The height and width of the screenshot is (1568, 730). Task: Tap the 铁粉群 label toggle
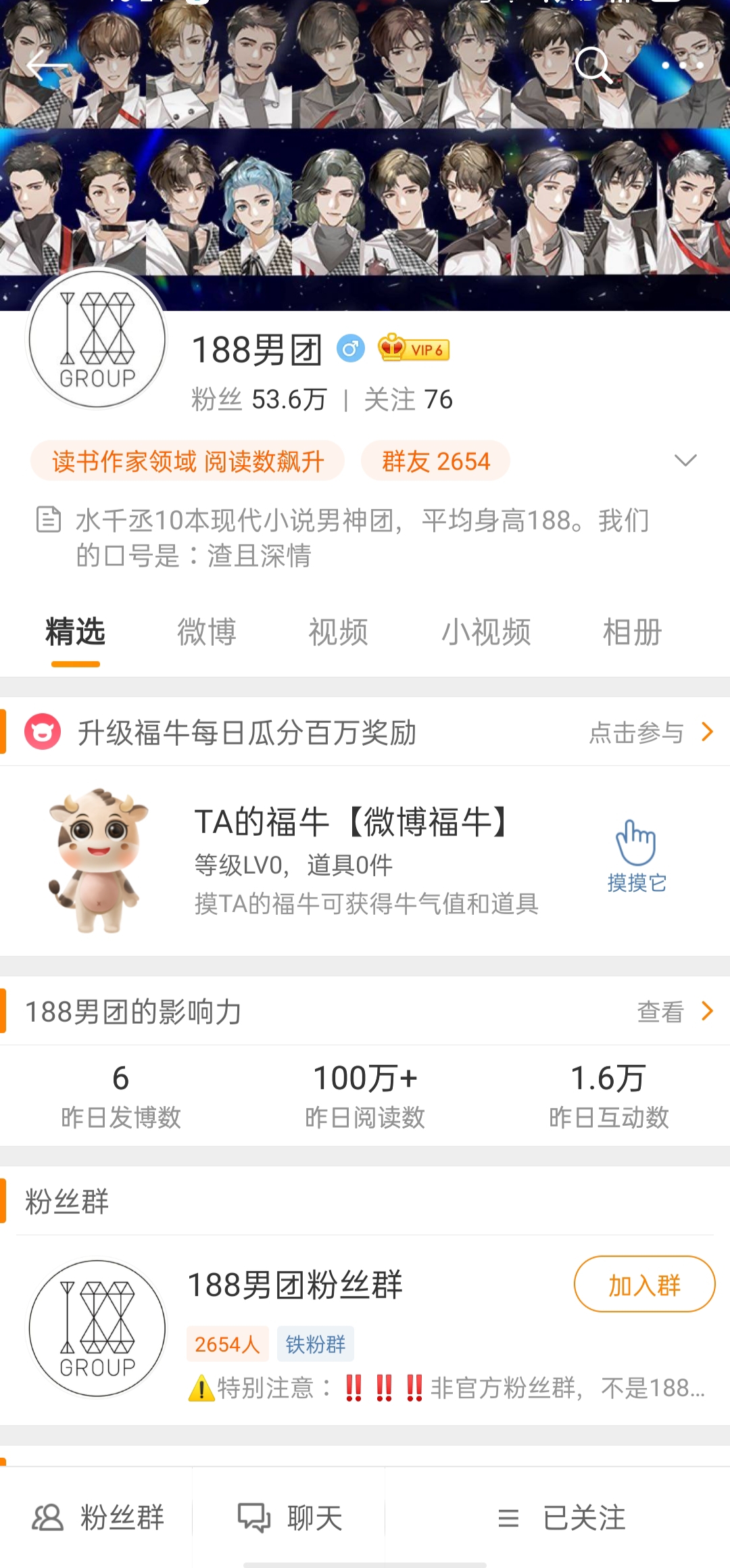pos(316,1344)
